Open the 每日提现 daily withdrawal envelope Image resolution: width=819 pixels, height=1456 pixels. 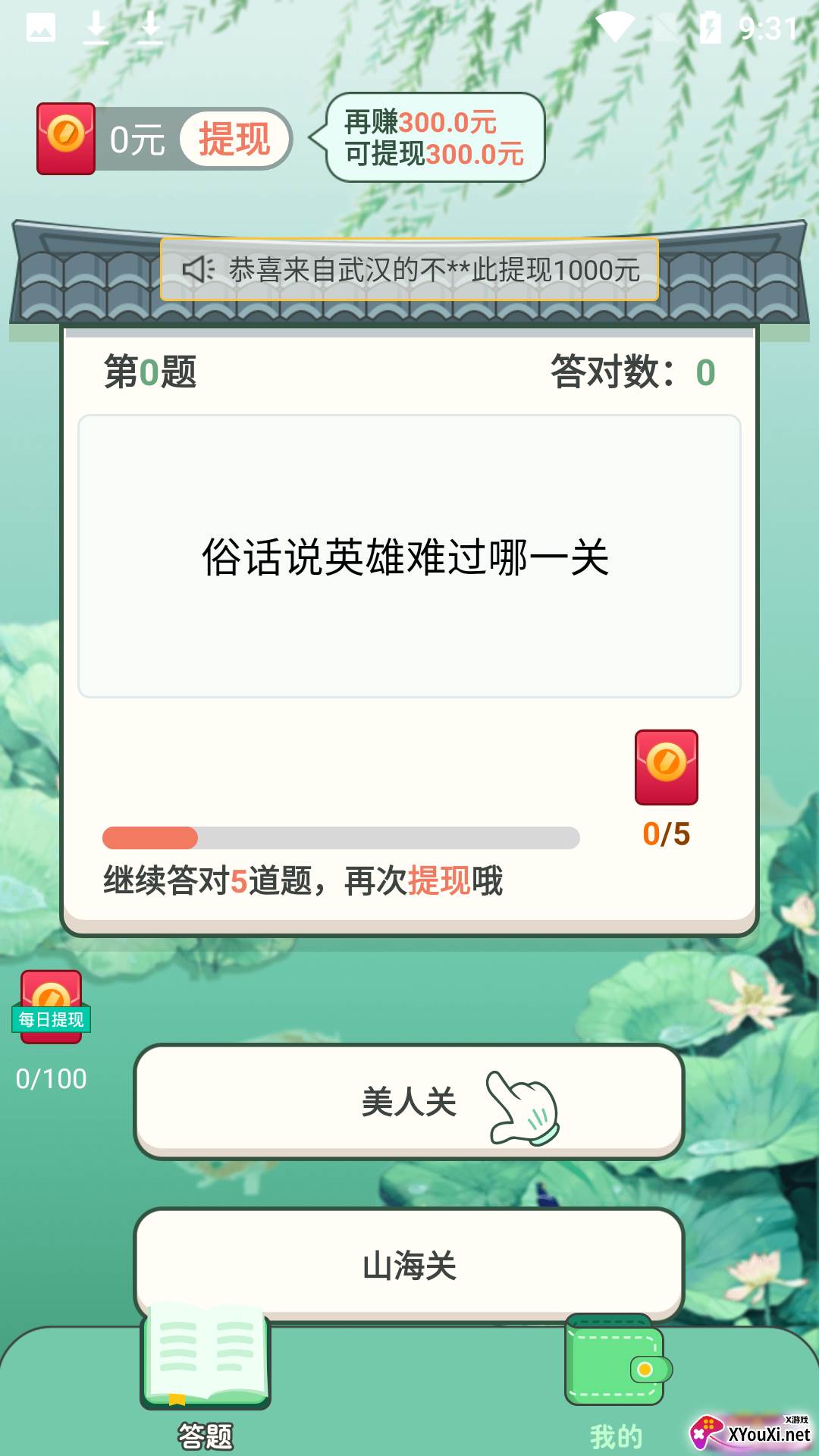[51, 1007]
